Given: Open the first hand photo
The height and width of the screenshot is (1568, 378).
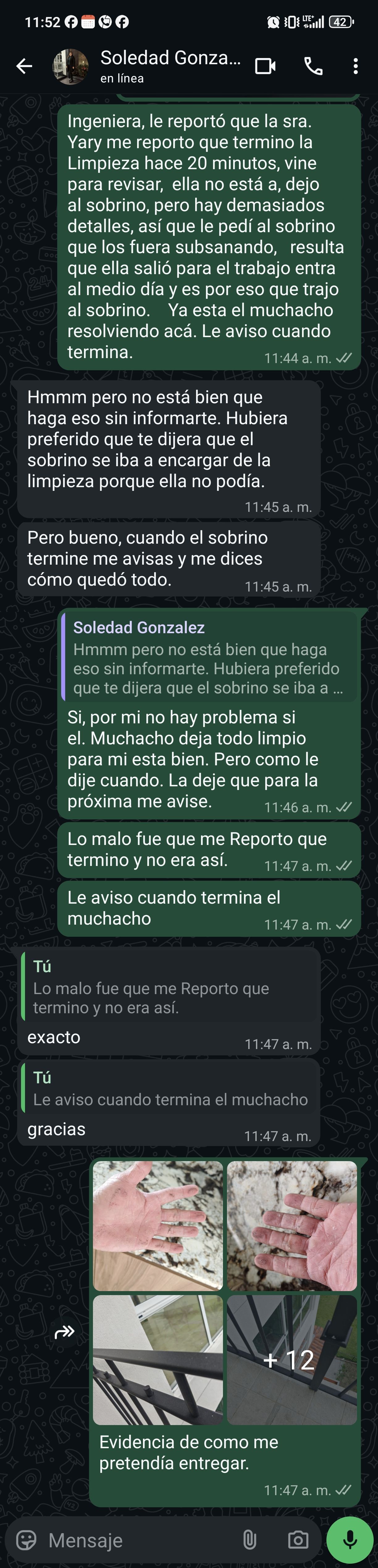Looking at the screenshot, I should click(157, 1225).
